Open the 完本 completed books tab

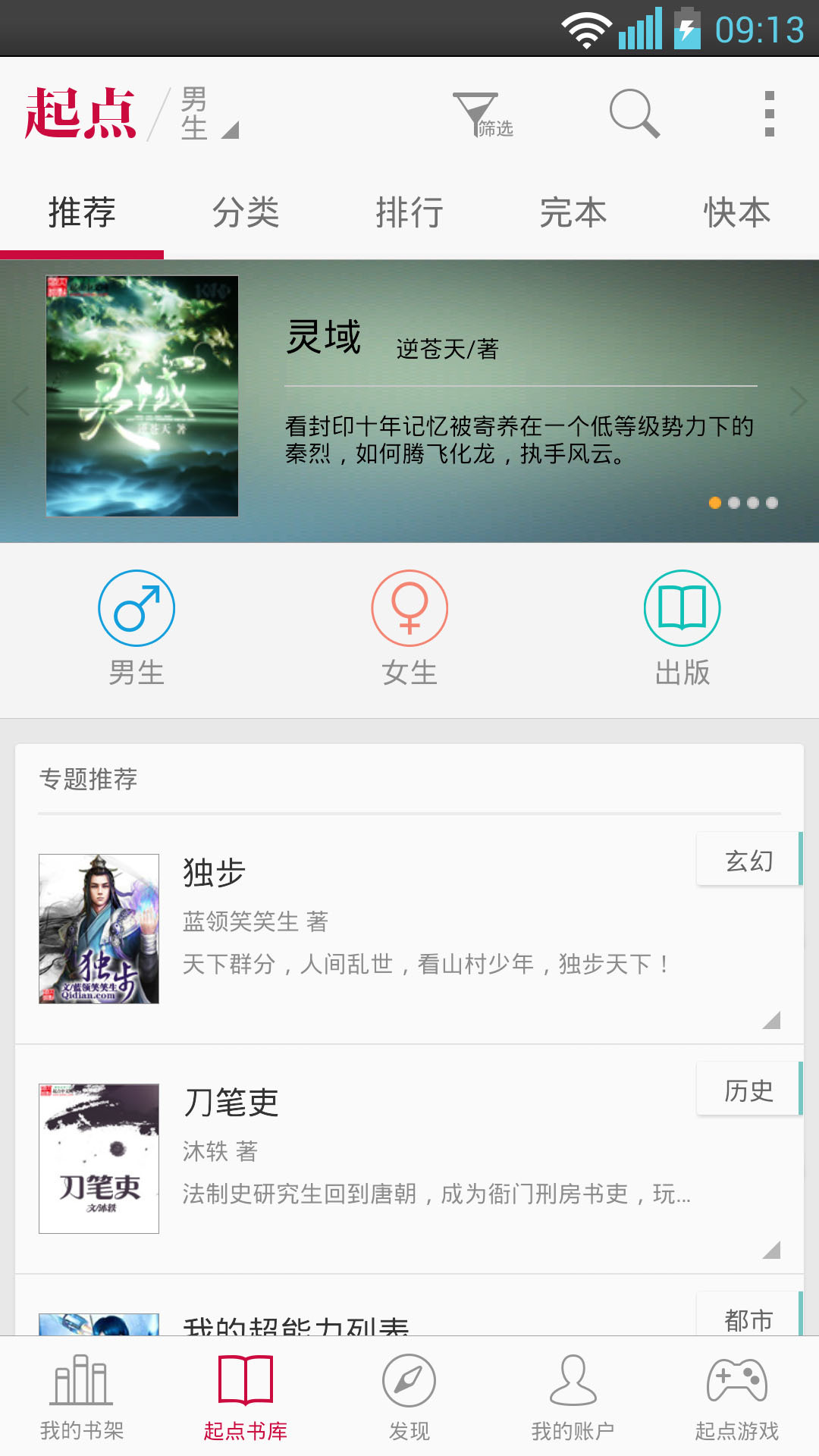click(574, 213)
